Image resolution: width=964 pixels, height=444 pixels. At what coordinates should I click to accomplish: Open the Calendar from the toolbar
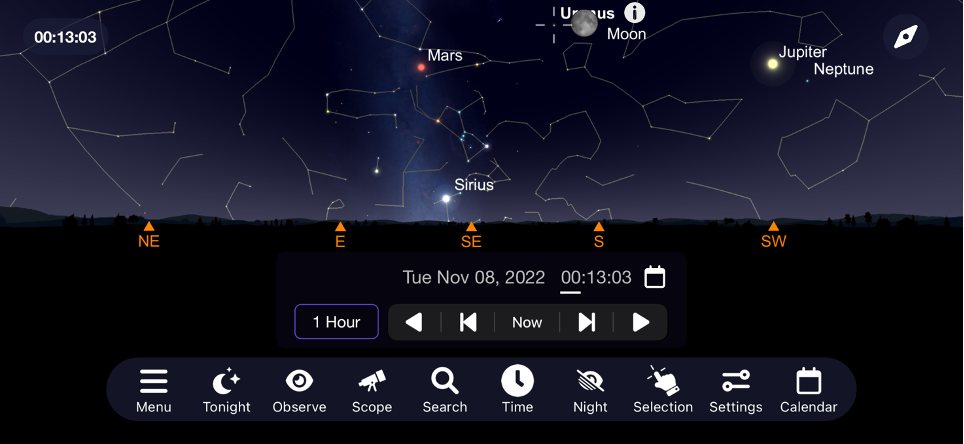click(x=808, y=391)
